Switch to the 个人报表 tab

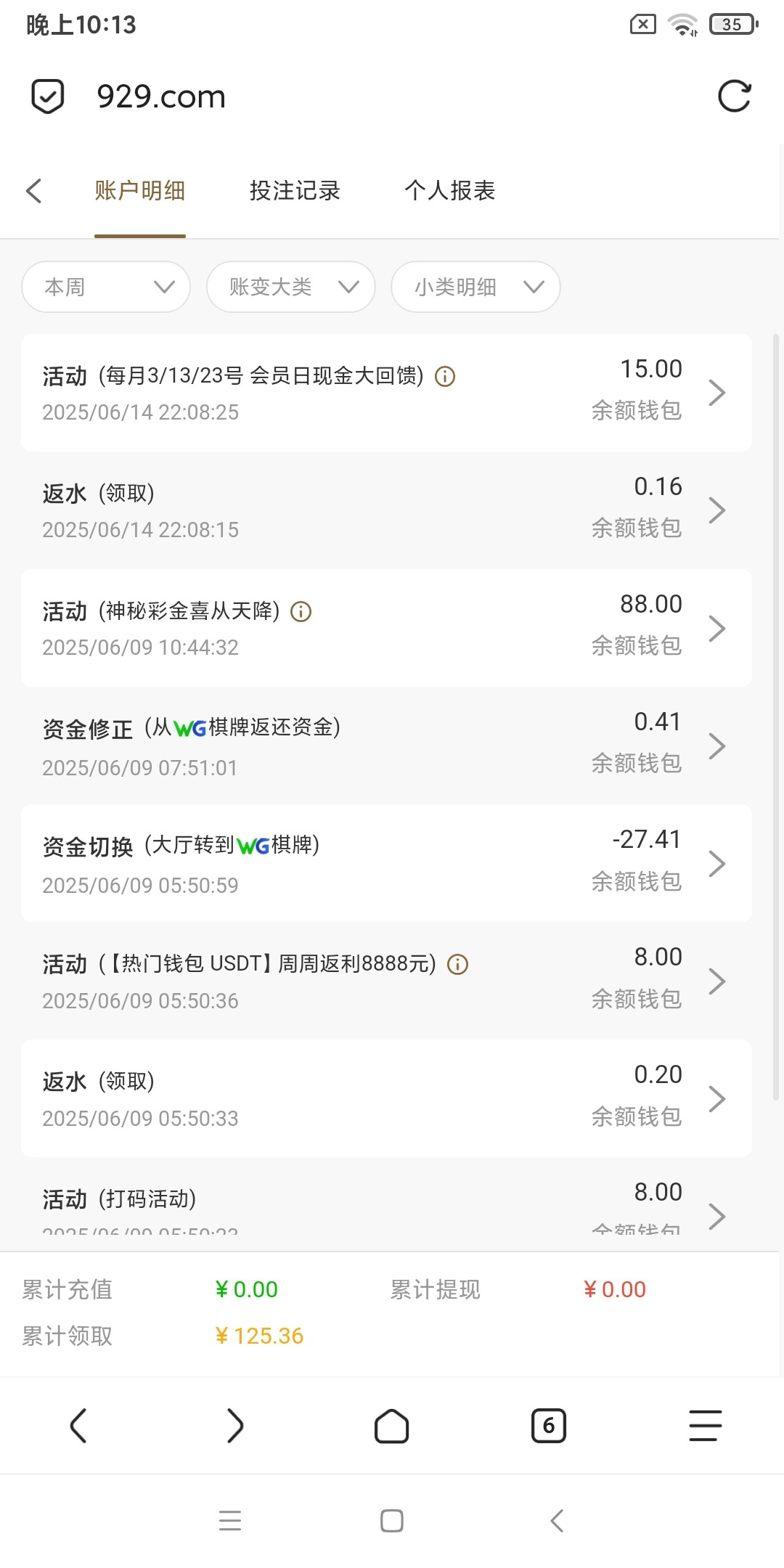pos(449,191)
